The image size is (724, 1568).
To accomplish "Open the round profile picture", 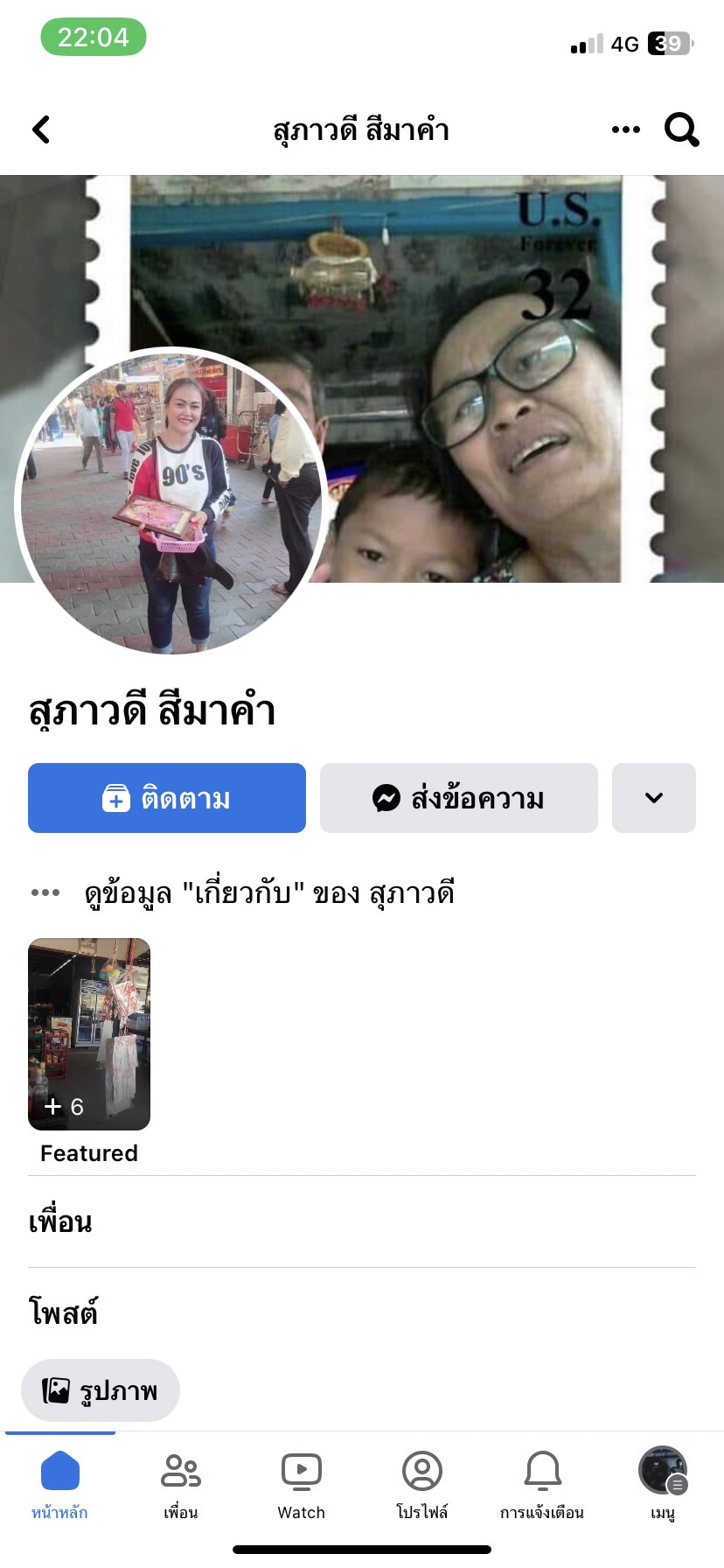I will coord(171,502).
